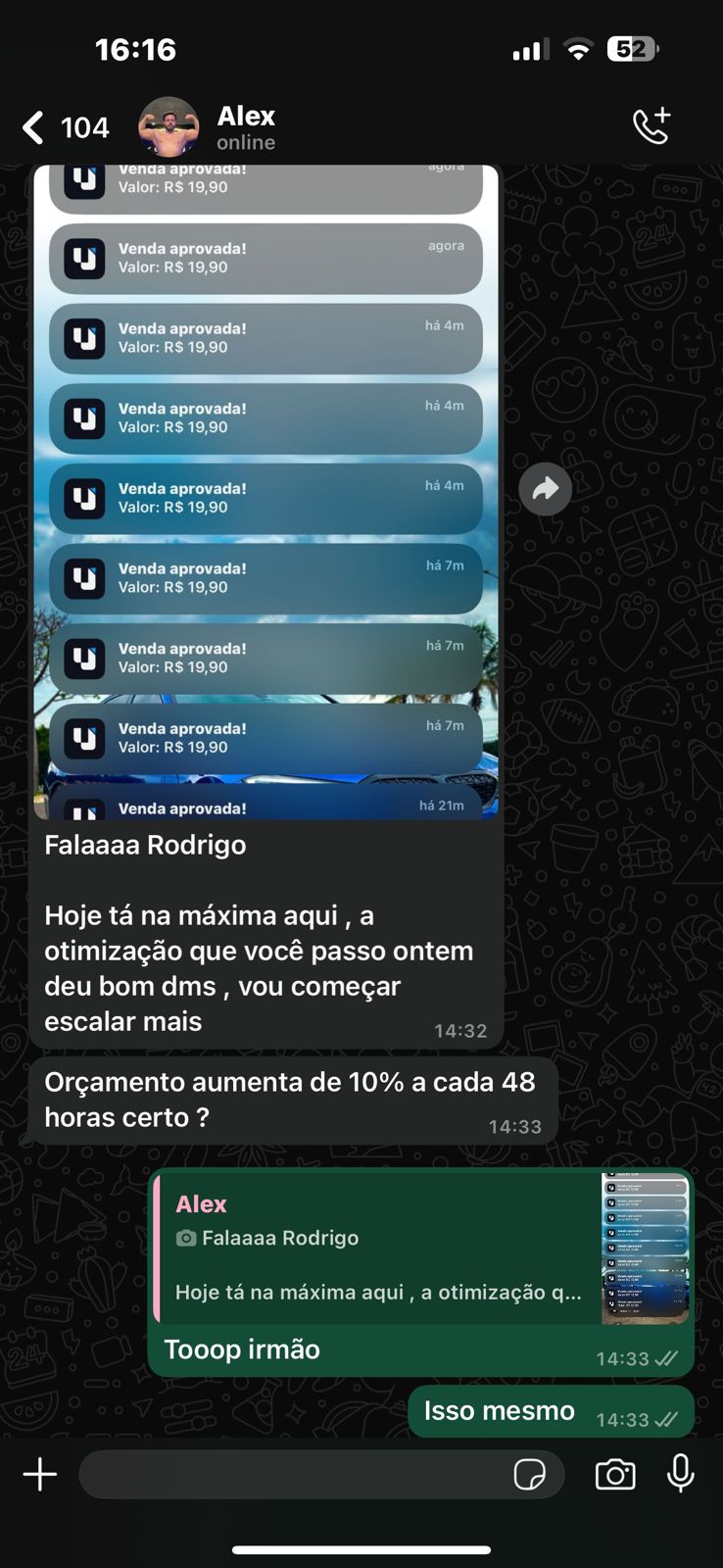Open the attachment plus menu
The height and width of the screenshot is (1568, 723).
pos(40,1474)
